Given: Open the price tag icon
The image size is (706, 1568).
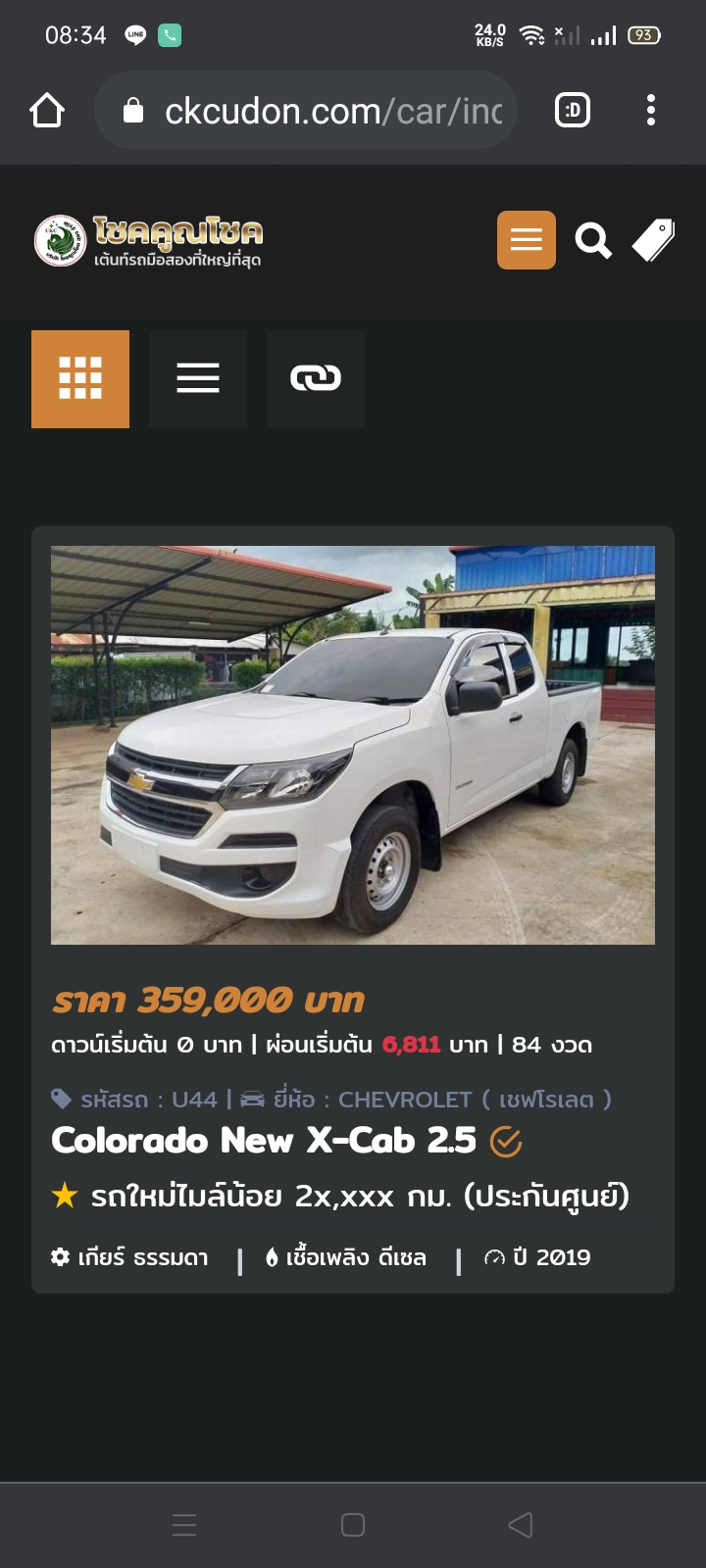Looking at the screenshot, I should (x=654, y=240).
